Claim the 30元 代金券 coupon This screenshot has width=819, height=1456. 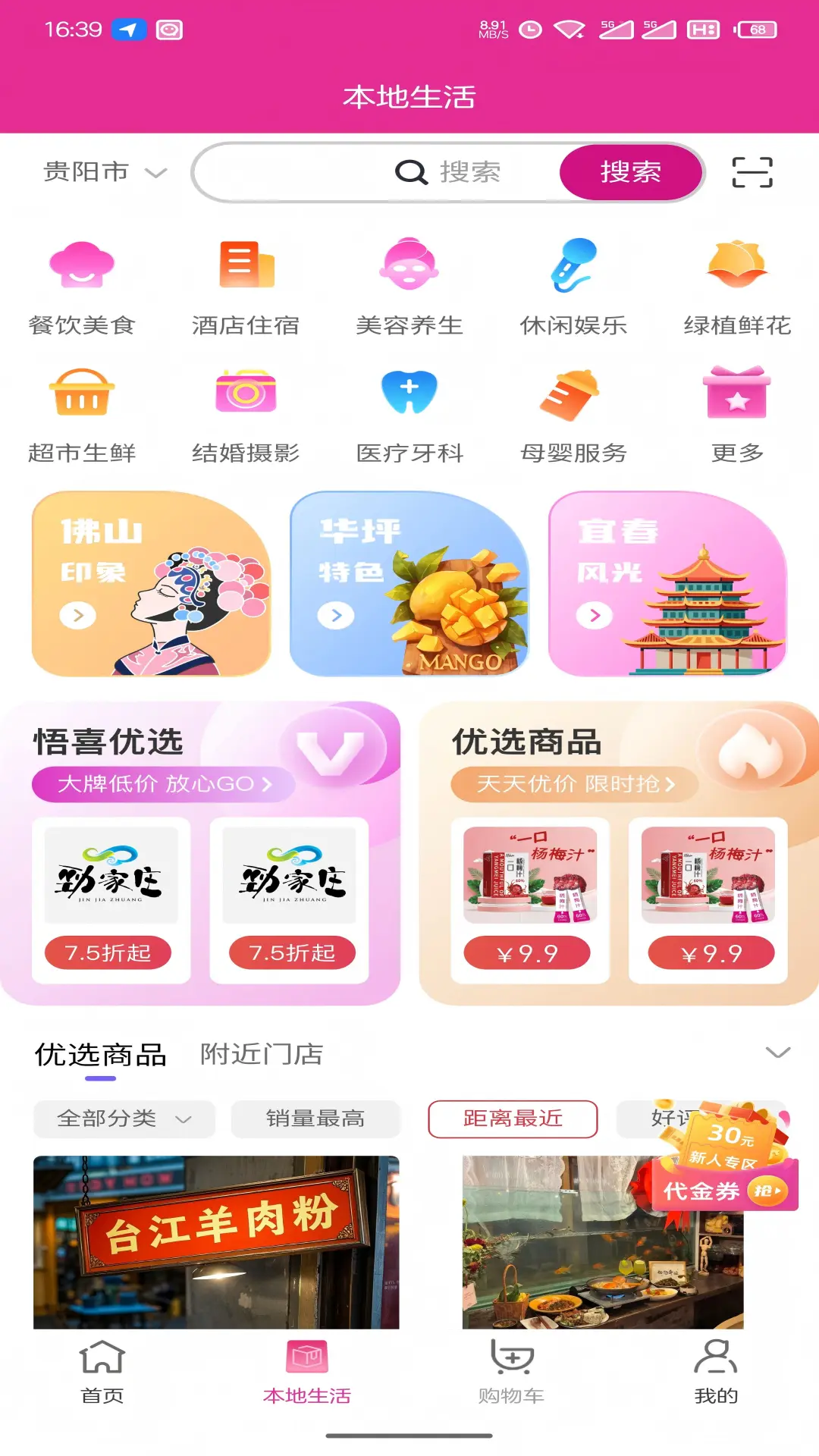click(x=724, y=1164)
